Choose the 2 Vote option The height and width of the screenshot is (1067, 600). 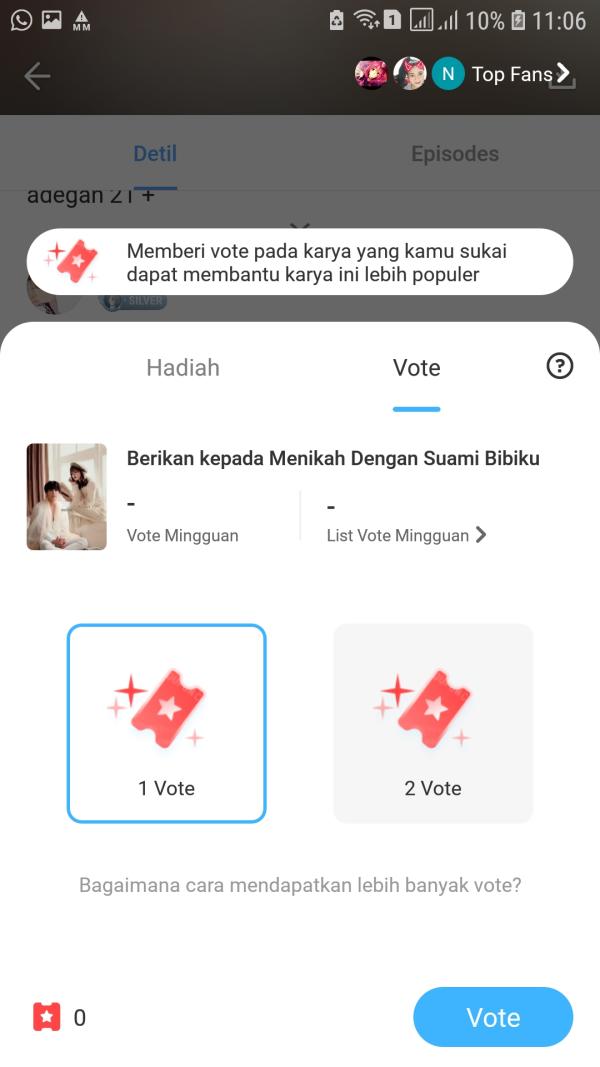(433, 723)
